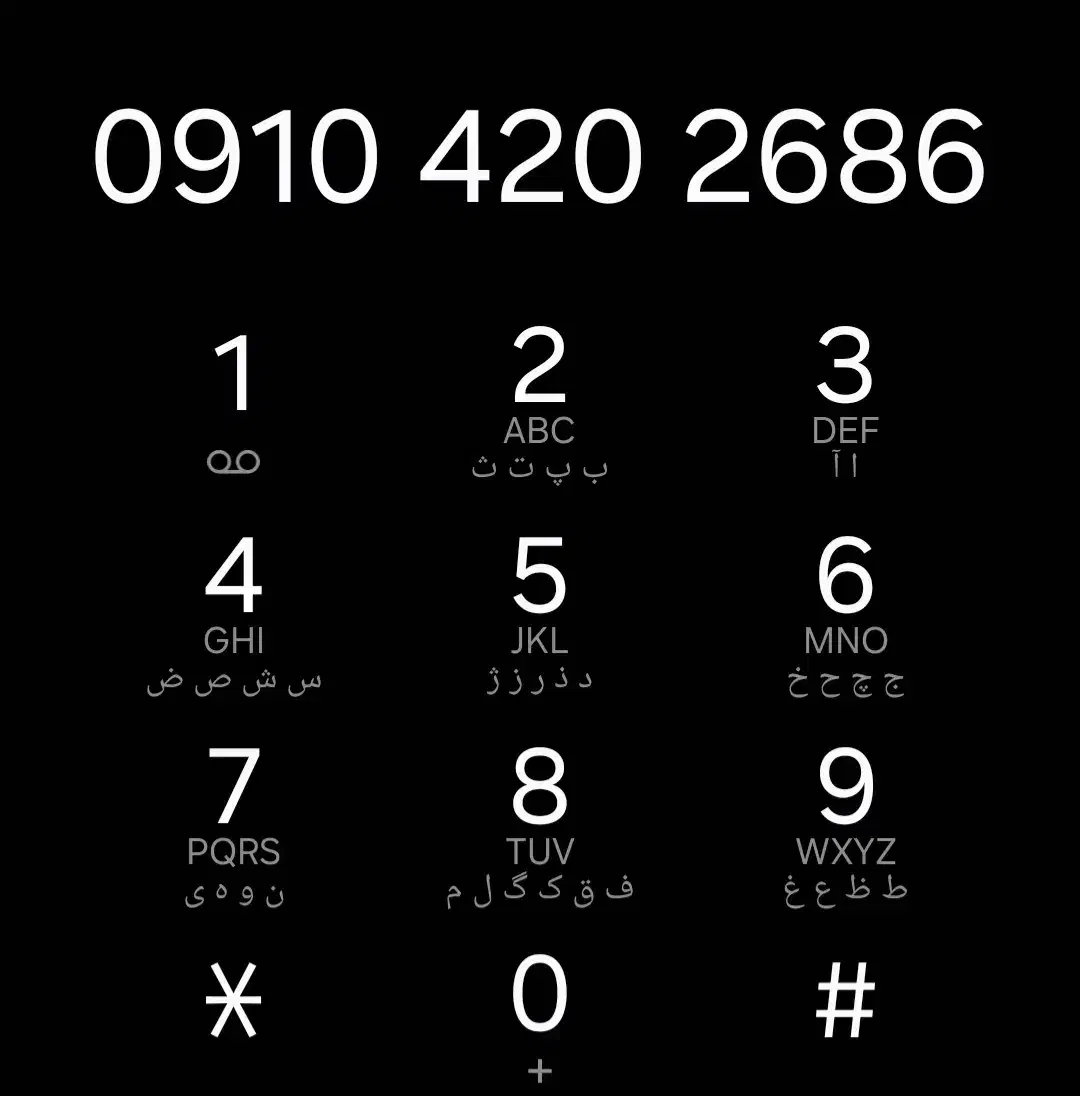Enter digit 7 PQRS
This screenshot has width=1080, height=1096.
(234, 827)
